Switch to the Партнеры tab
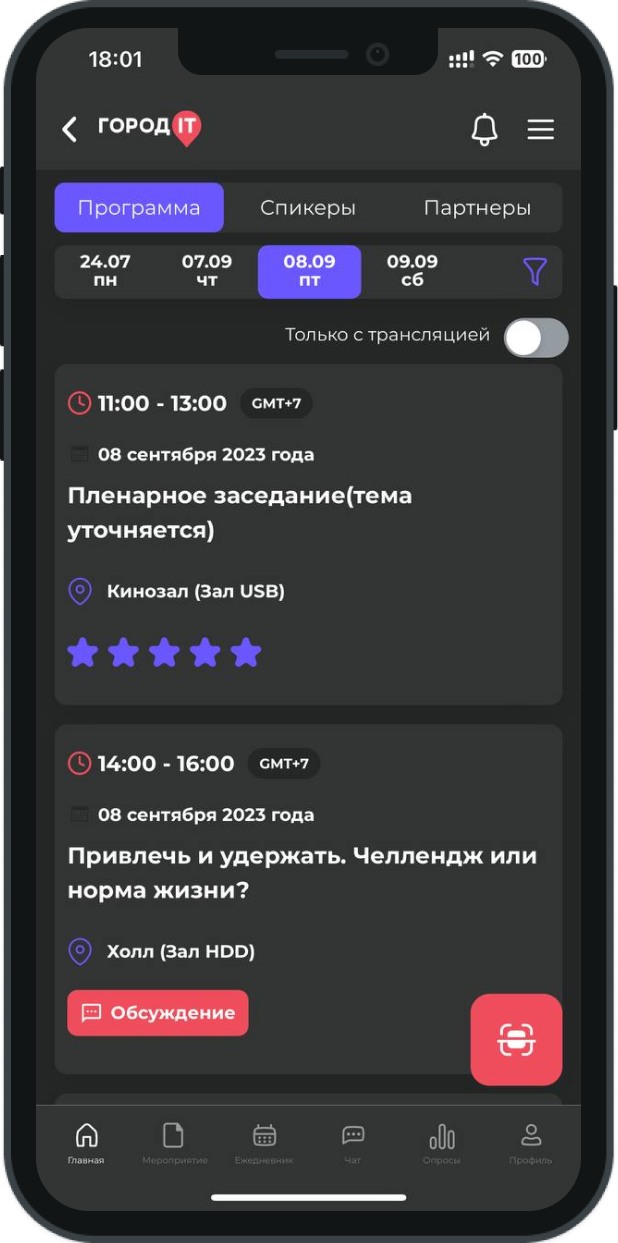Viewport: 618px width, 1243px height. (x=477, y=208)
